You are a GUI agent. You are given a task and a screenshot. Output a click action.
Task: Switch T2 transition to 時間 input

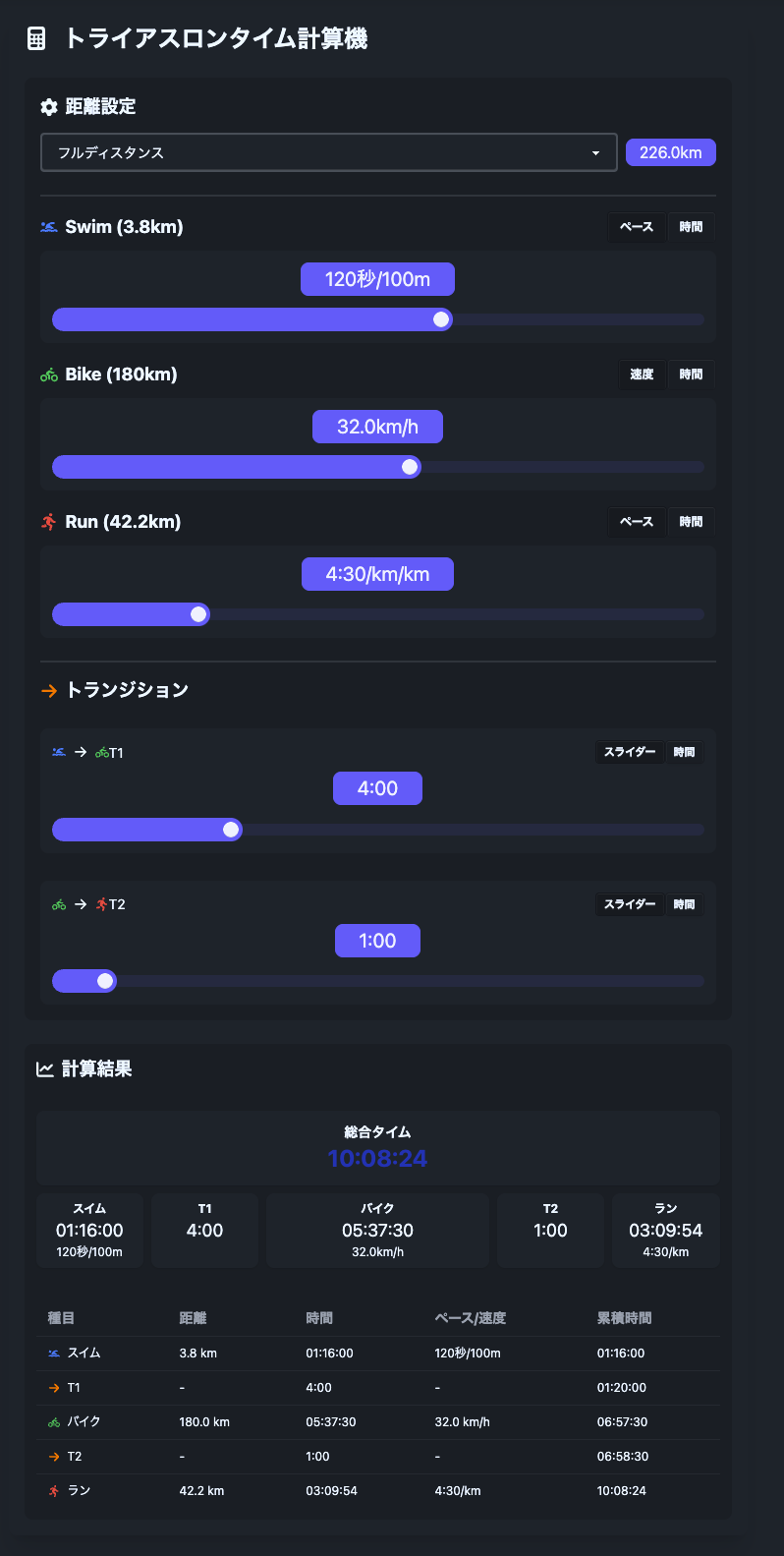point(685,904)
